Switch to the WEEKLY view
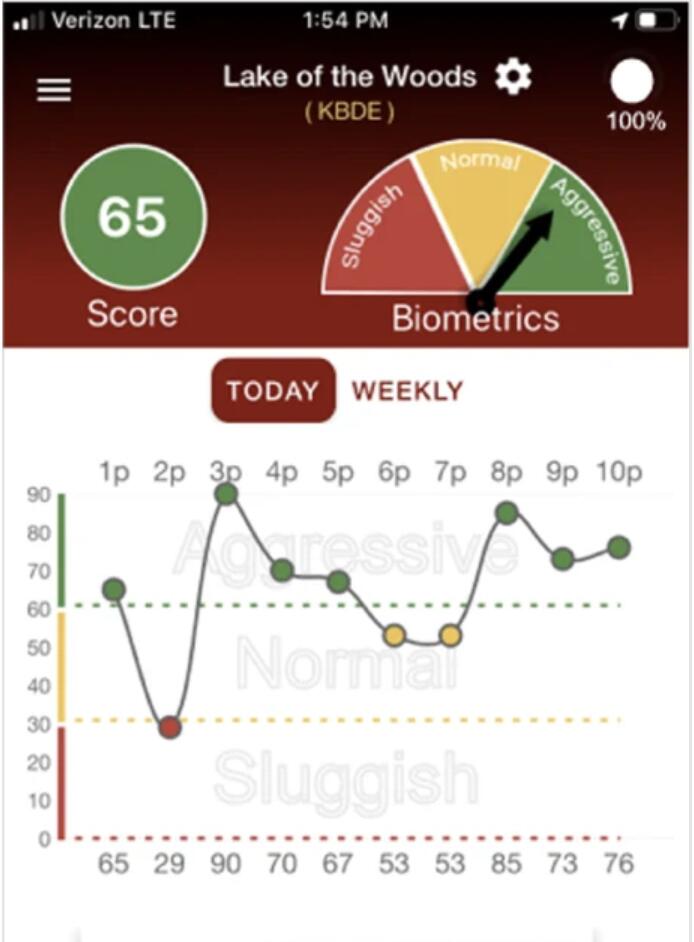 (407, 391)
